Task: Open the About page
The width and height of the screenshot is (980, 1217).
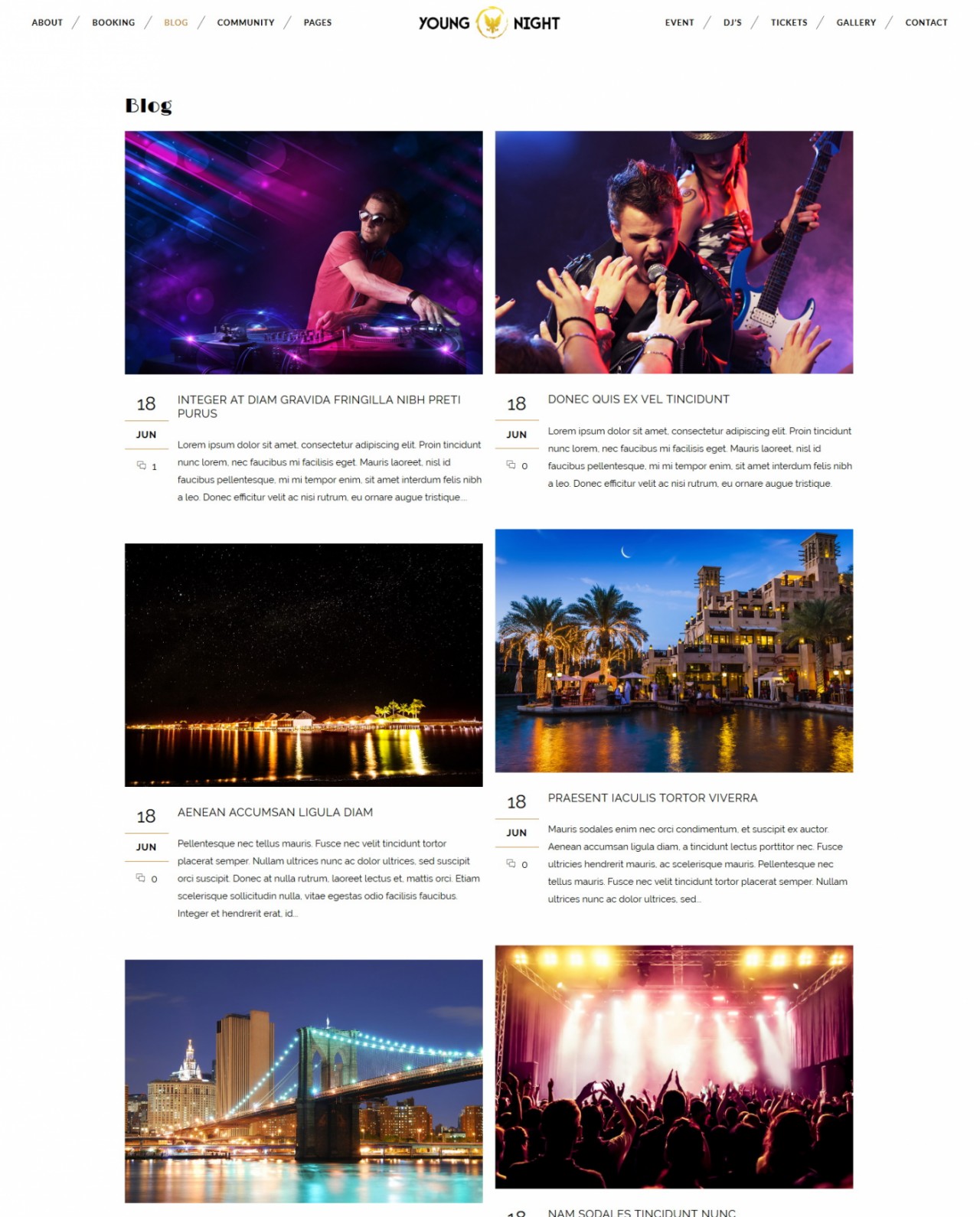Action: [47, 23]
